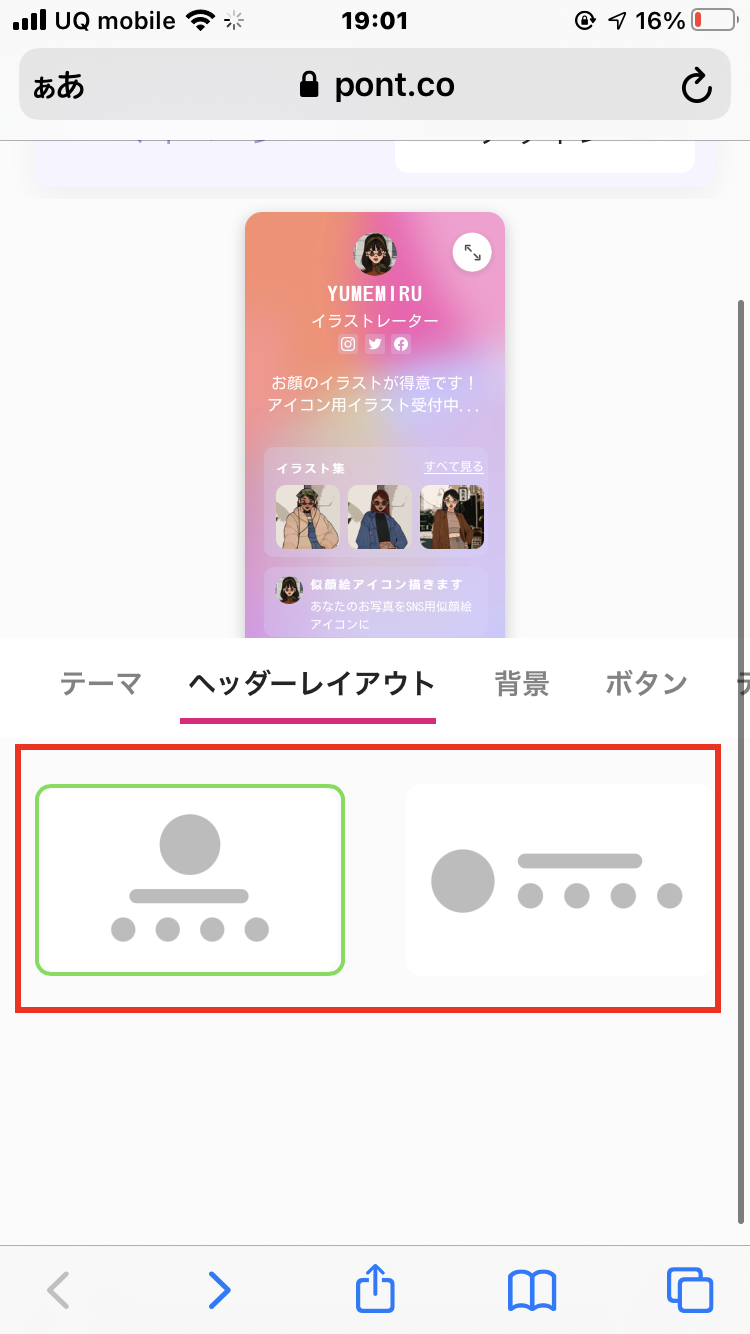The width and height of the screenshot is (750, 1334).
Task: Open Safari bookmarks
Action: pos(532,1290)
